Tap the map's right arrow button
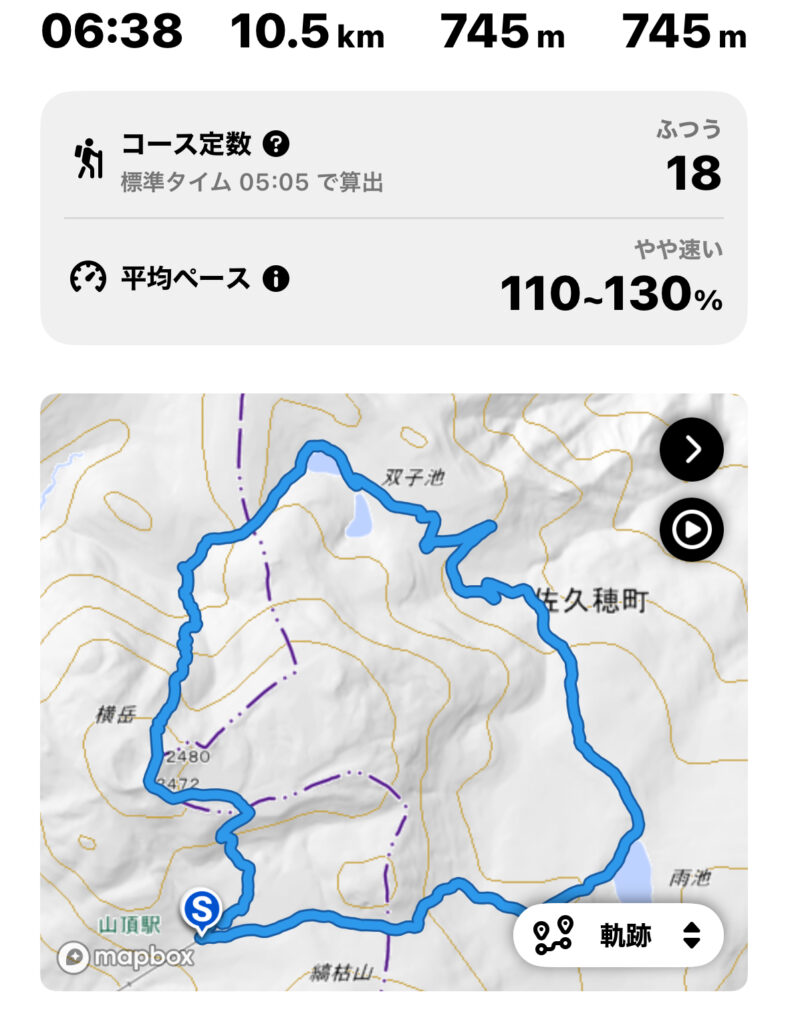This screenshot has height=1024, width=788. tap(691, 450)
